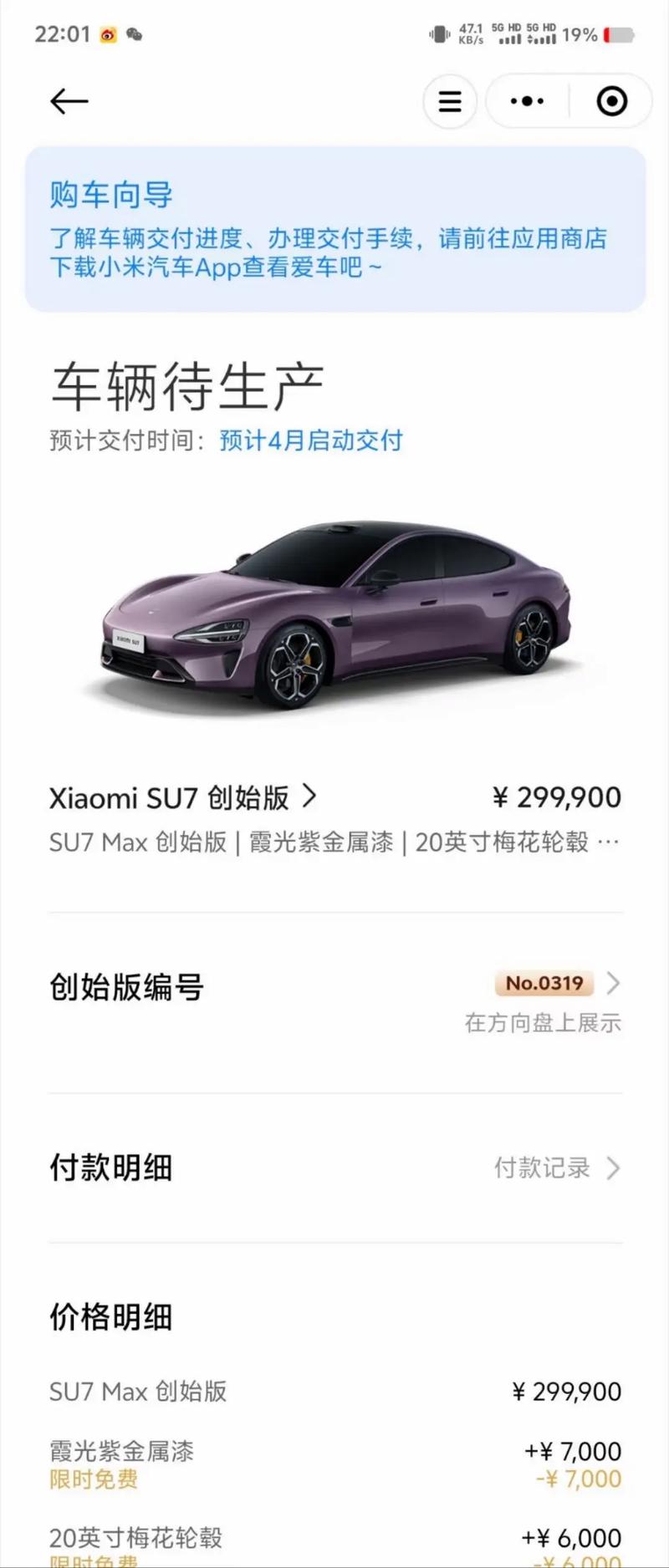Tap the back arrow at top left

pyautogui.click(x=69, y=100)
